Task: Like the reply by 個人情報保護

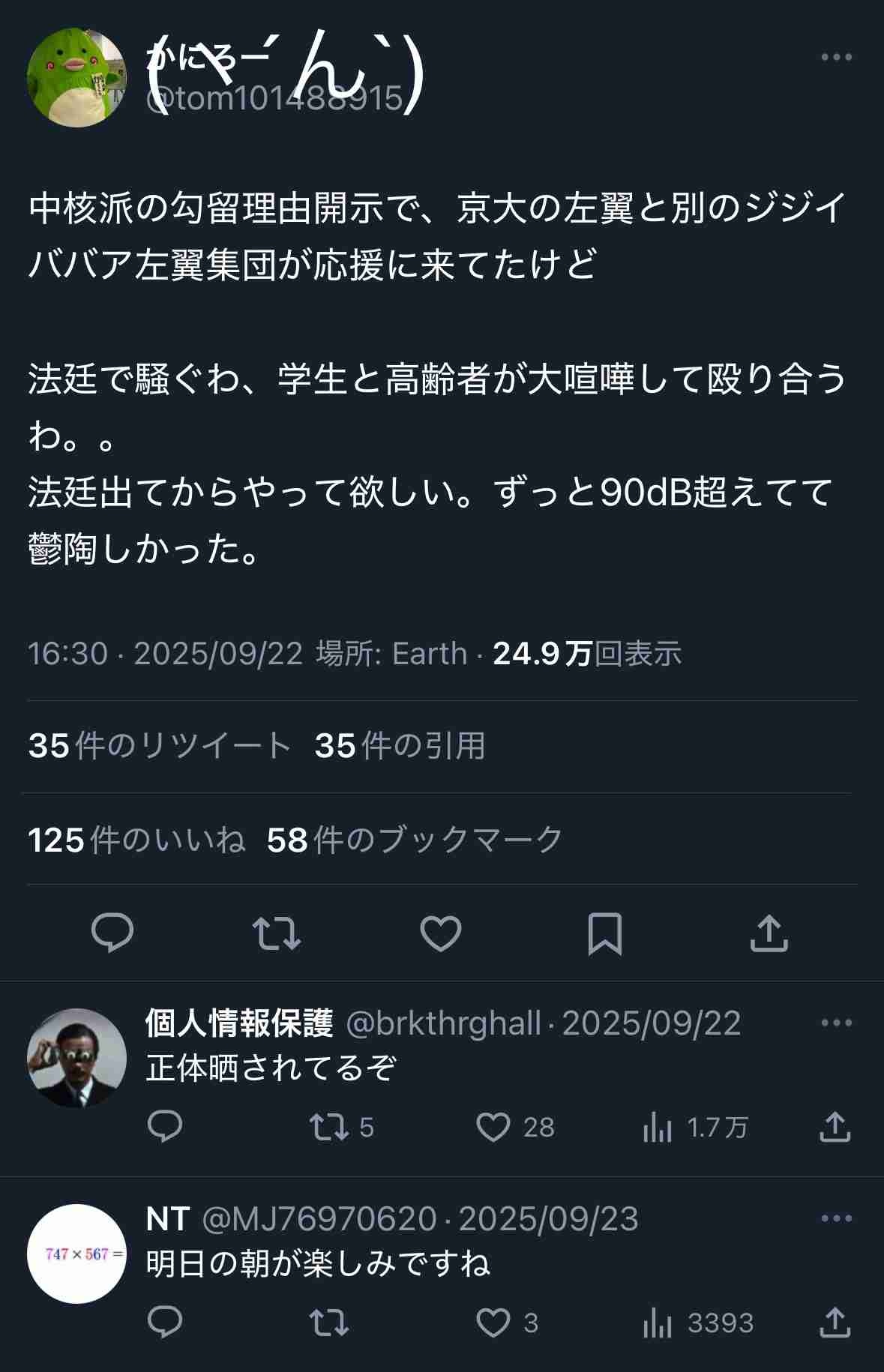Action: [493, 1127]
